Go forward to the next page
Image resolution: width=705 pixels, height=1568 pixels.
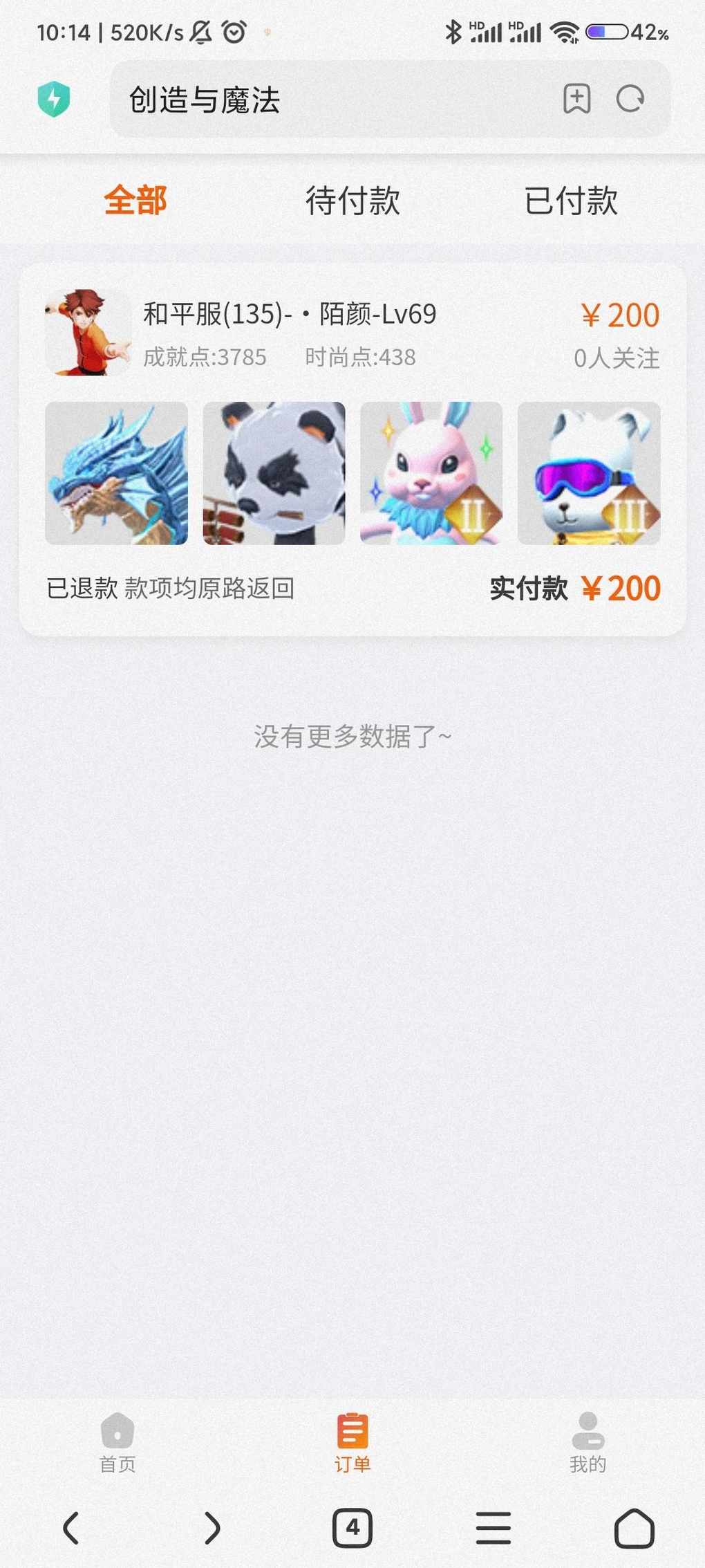tap(212, 1528)
